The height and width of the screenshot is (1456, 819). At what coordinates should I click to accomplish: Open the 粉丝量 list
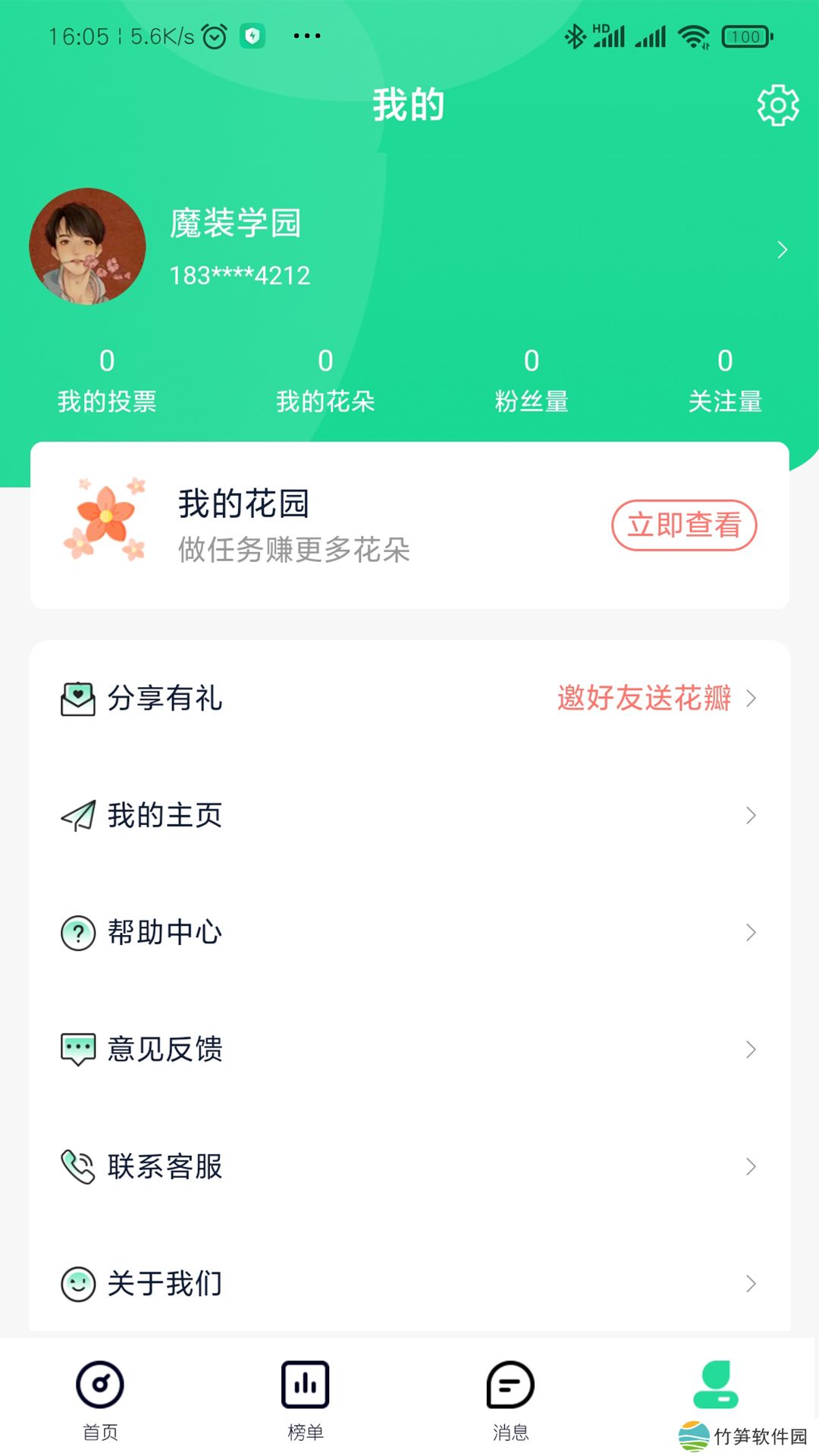click(x=532, y=381)
